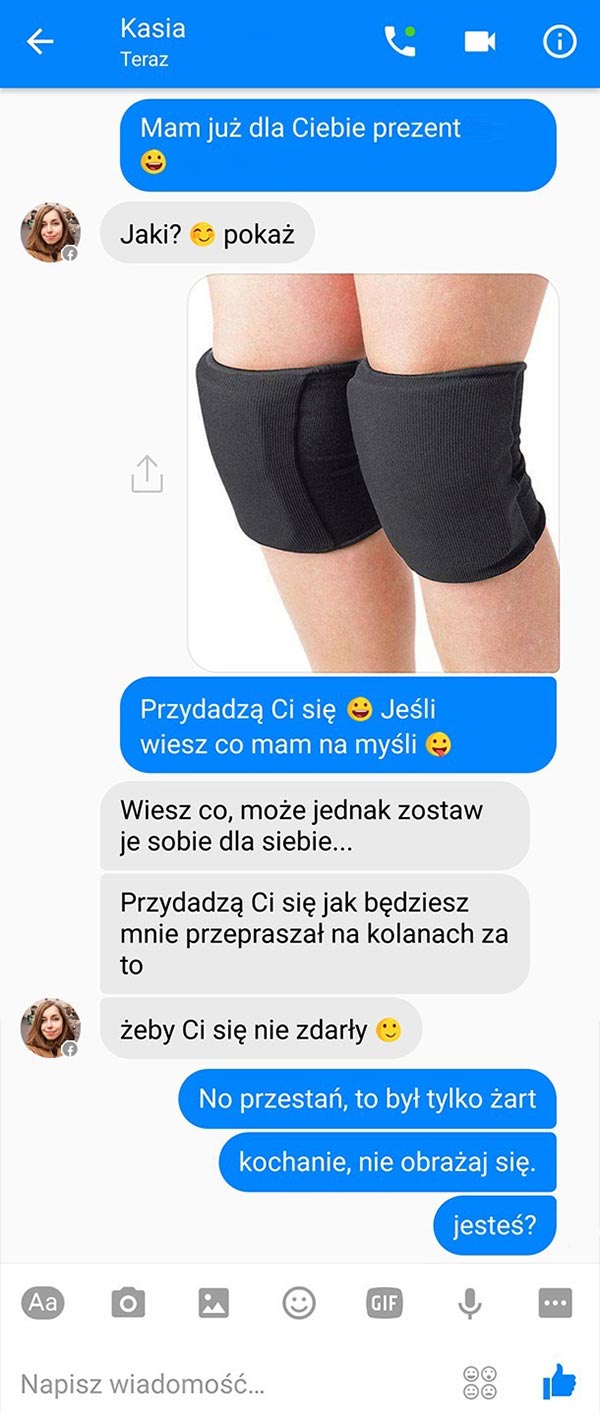Image resolution: width=600 pixels, height=1414 pixels.
Task: Record a voice message with microphone
Action: coord(469,1303)
